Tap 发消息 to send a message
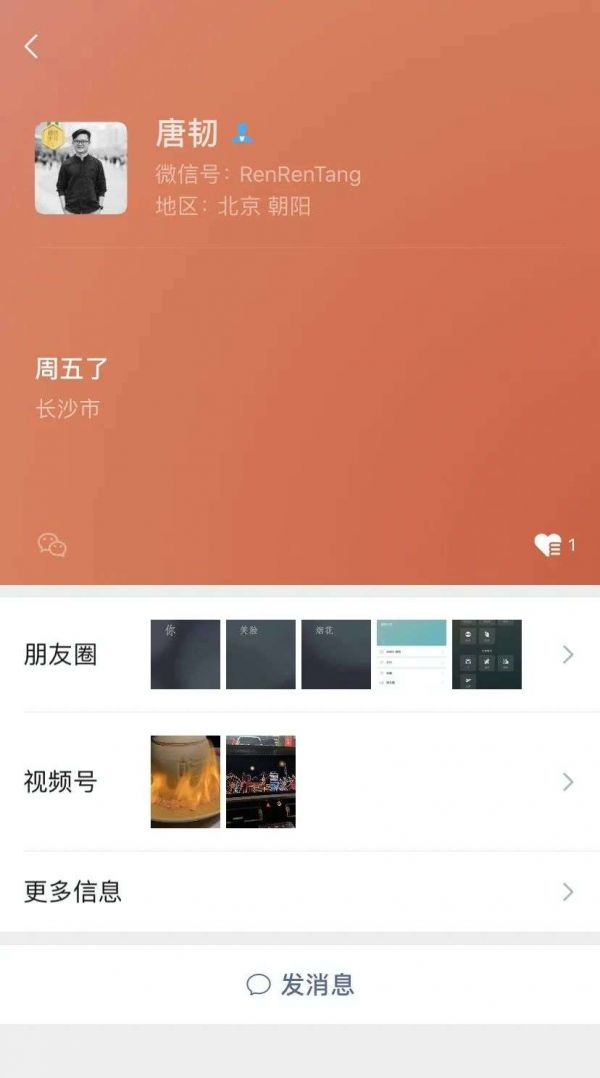The image size is (600, 1078). click(300, 984)
